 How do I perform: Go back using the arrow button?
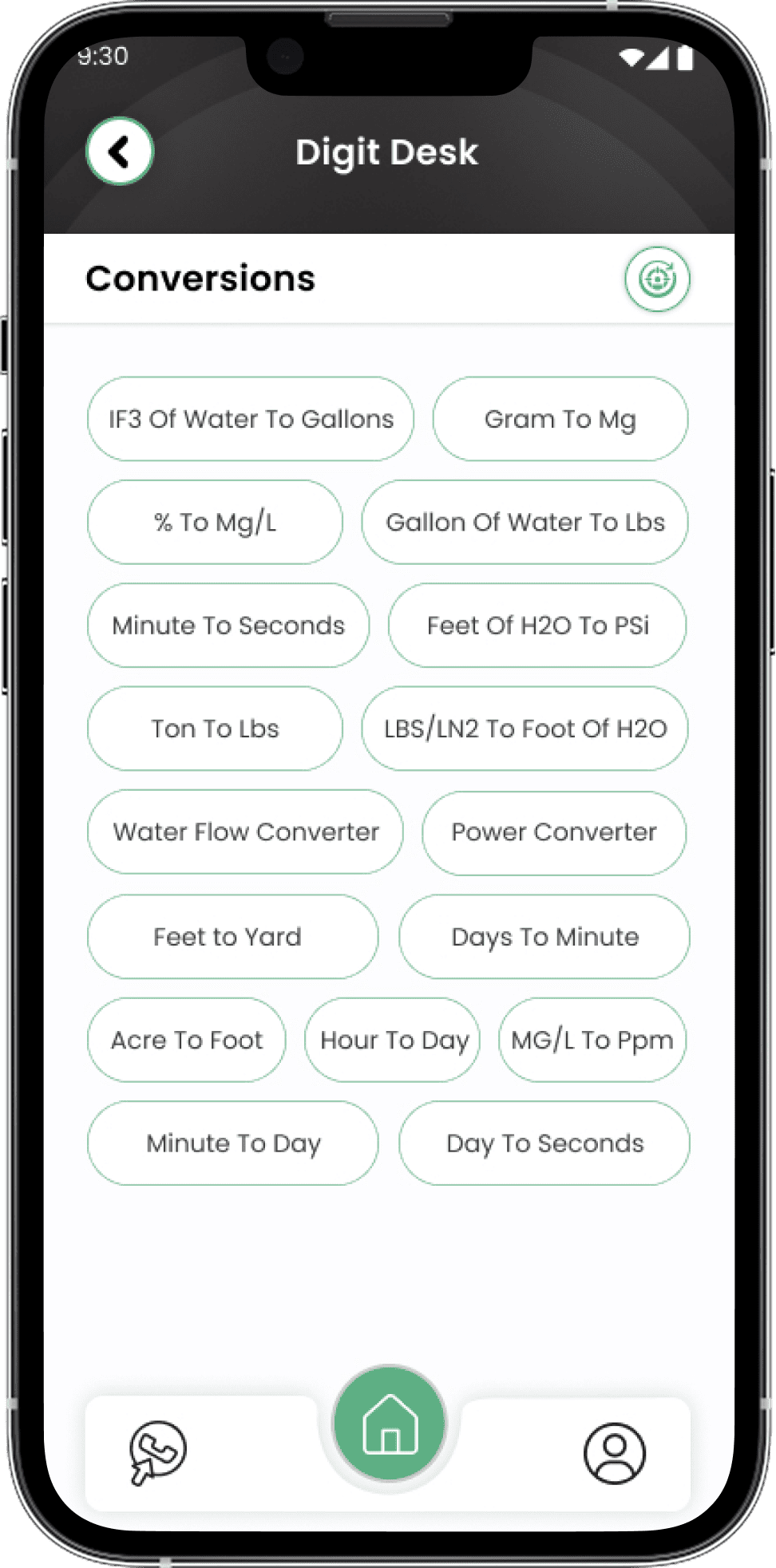click(x=120, y=152)
